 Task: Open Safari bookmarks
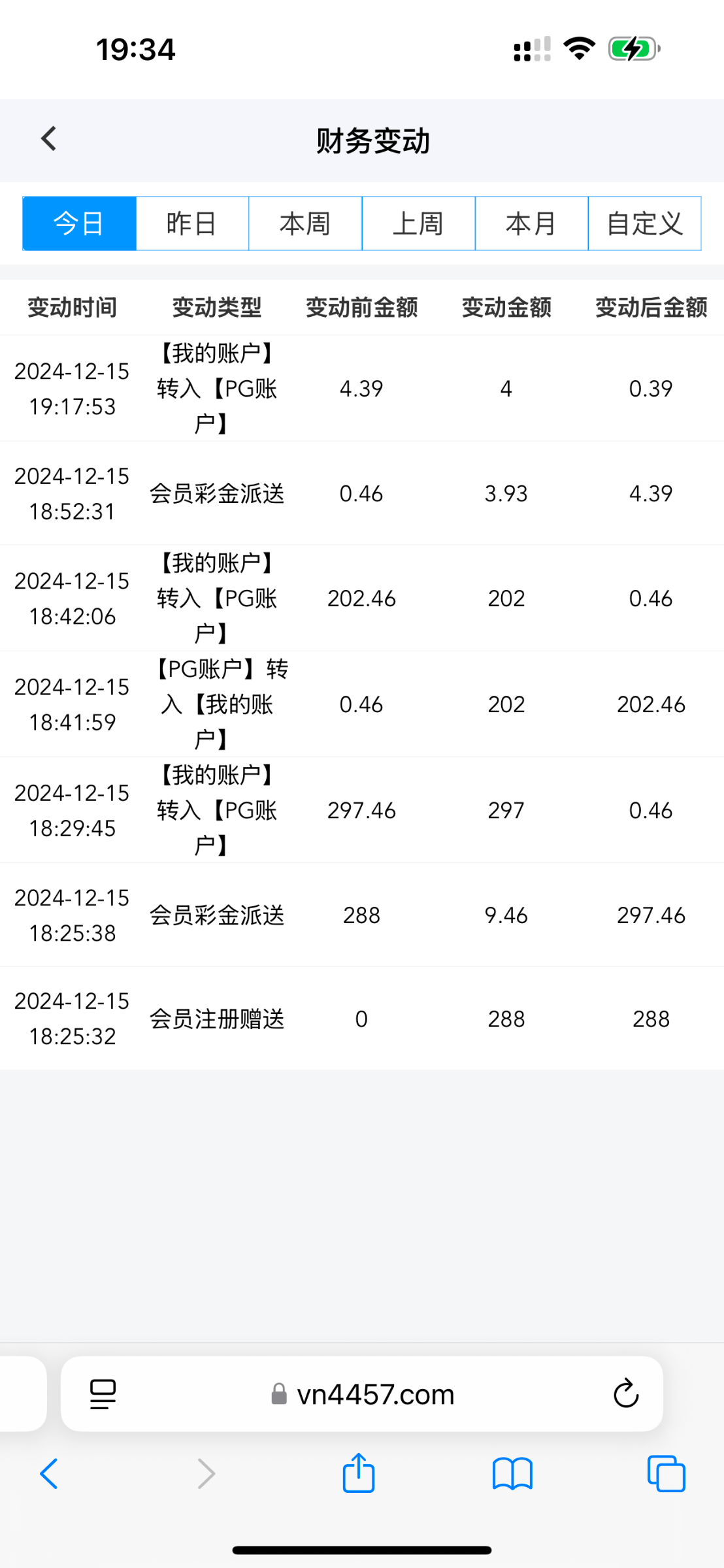pos(512,1474)
